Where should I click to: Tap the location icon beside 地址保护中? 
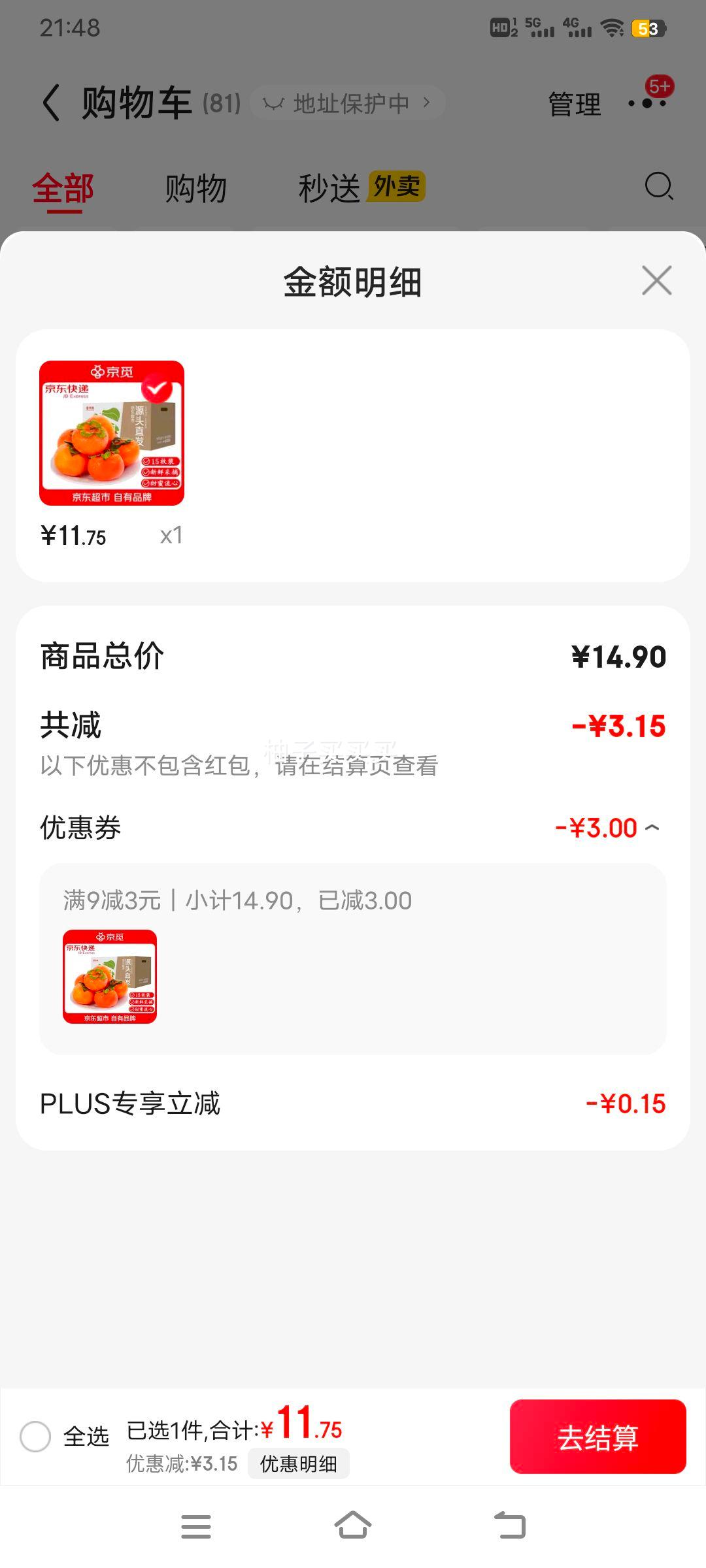click(275, 102)
